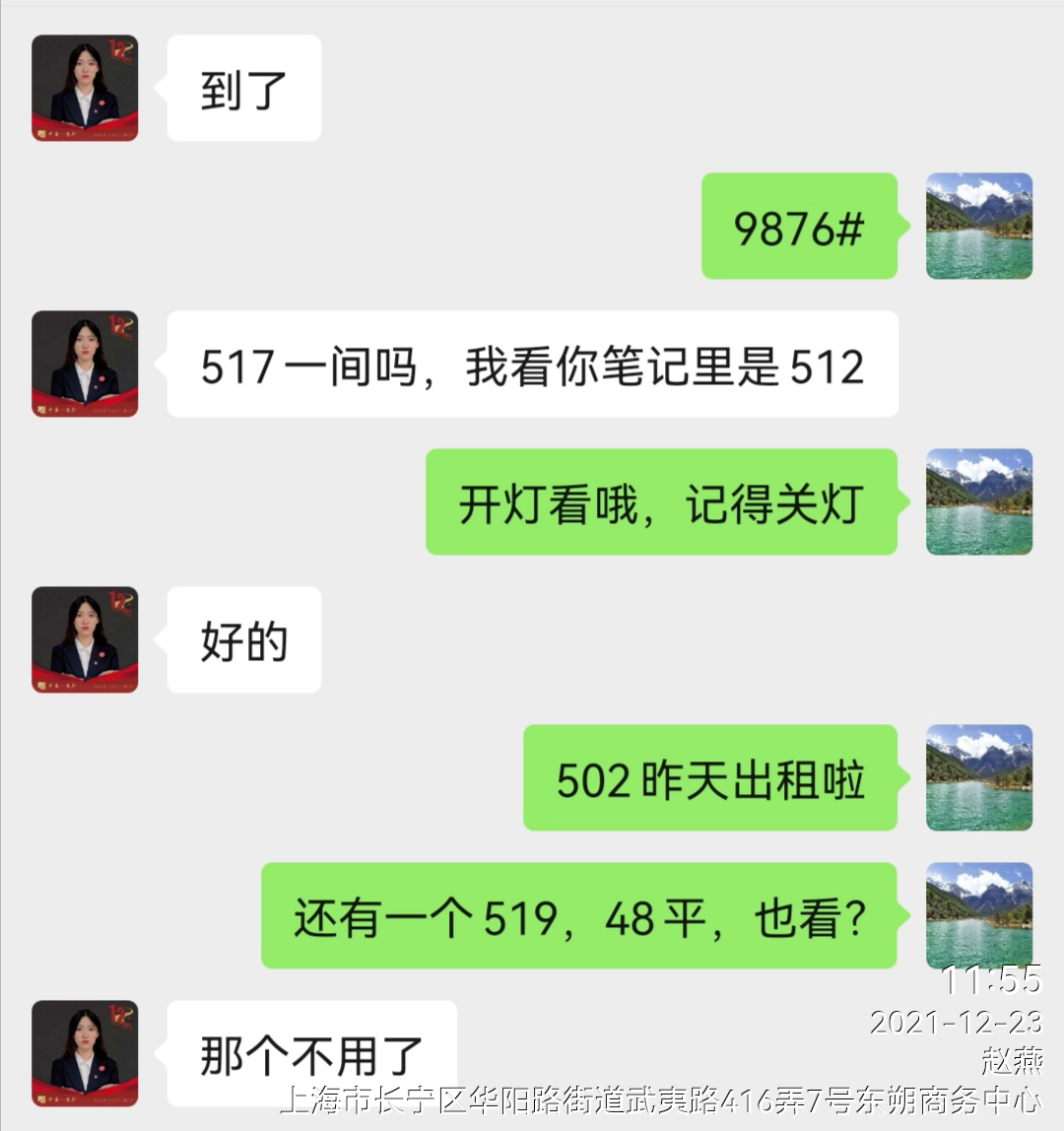This screenshot has width=1064, height=1131.
Task: View the contact's profile from the 517一间吗 message avatar
Action: tap(85, 364)
